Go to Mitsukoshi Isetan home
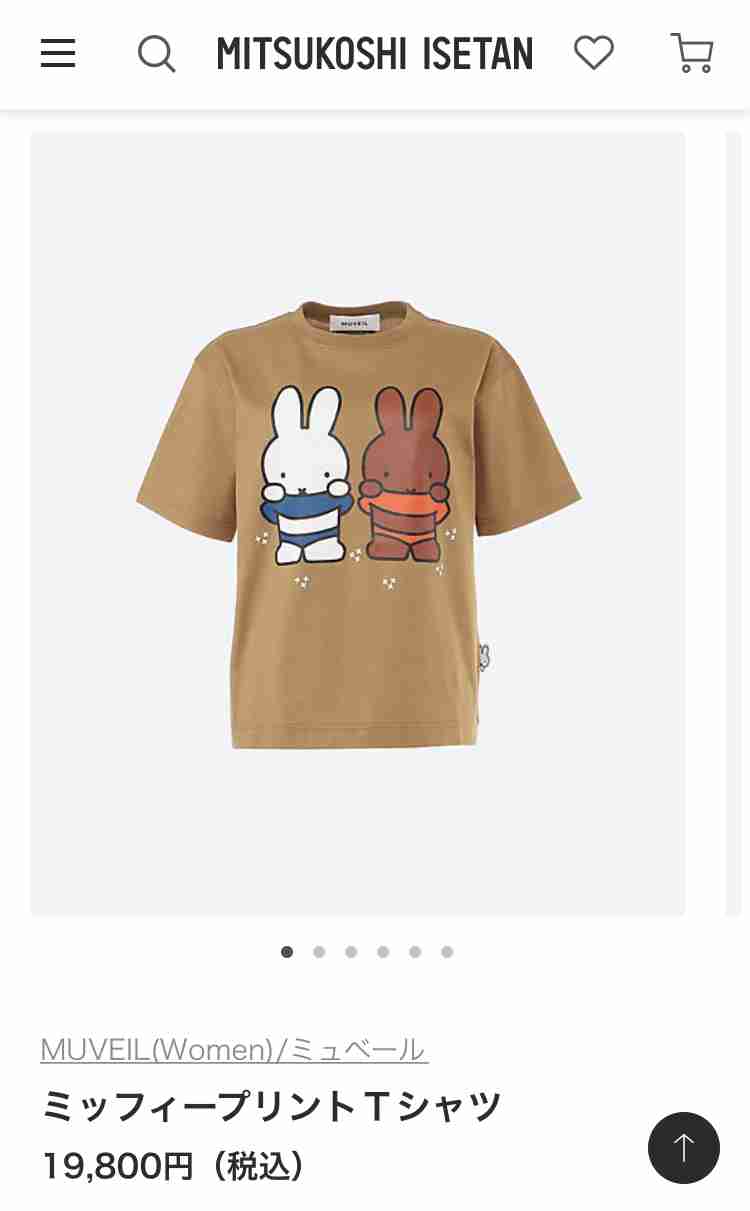Viewport: 750px width, 1211px height. [375, 54]
